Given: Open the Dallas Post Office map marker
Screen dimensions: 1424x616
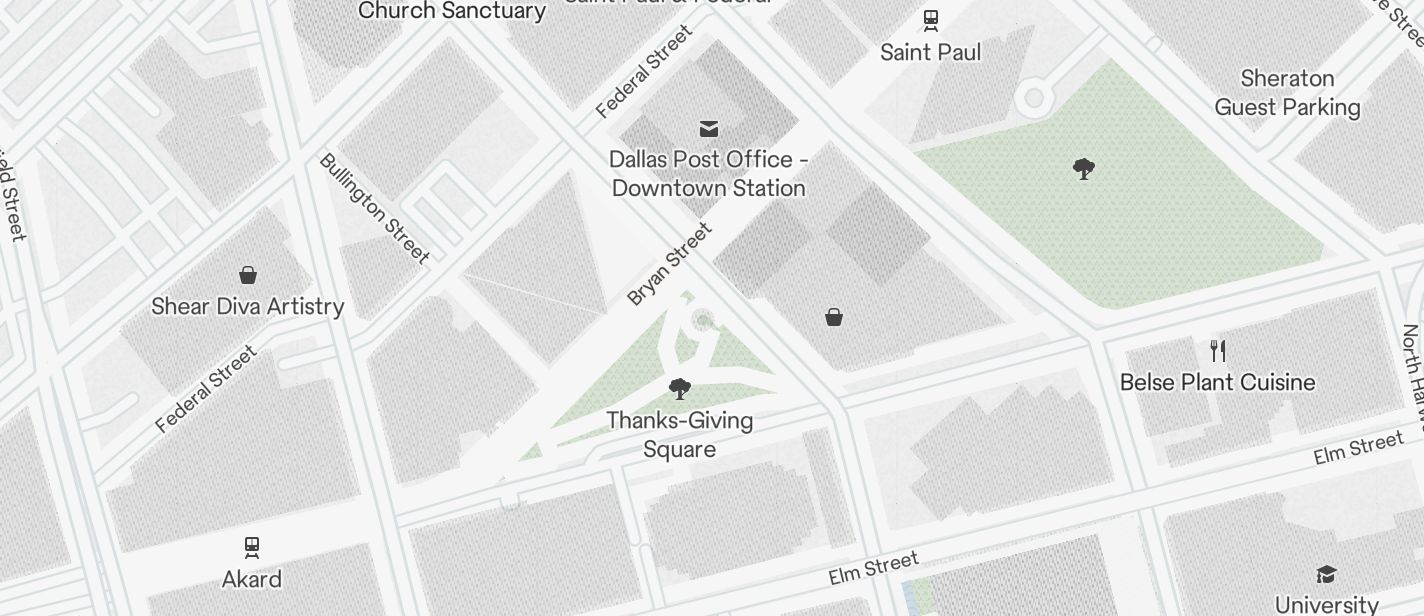Looking at the screenshot, I should (709, 129).
